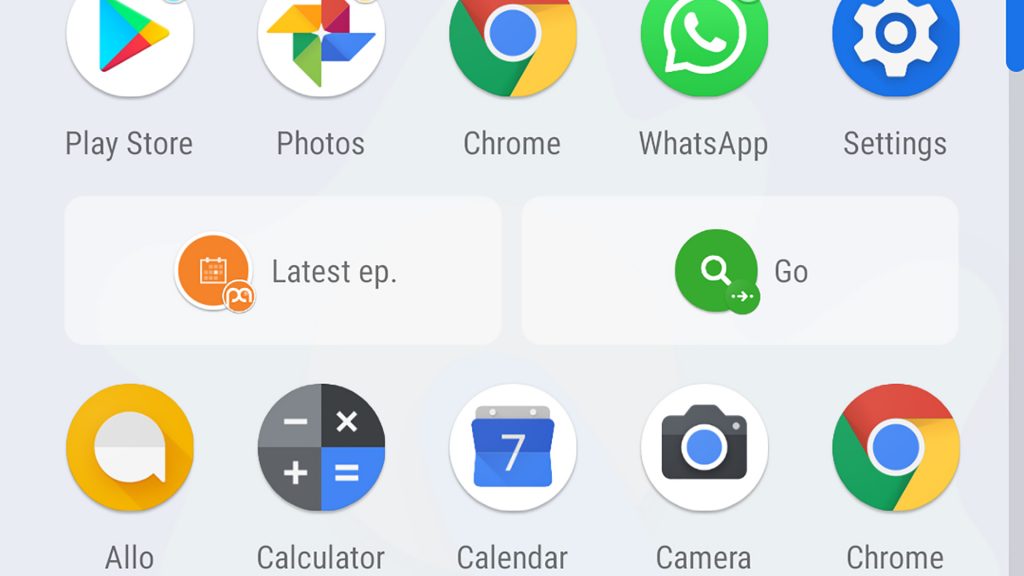
Task: Start the Camera app
Action: (x=704, y=447)
